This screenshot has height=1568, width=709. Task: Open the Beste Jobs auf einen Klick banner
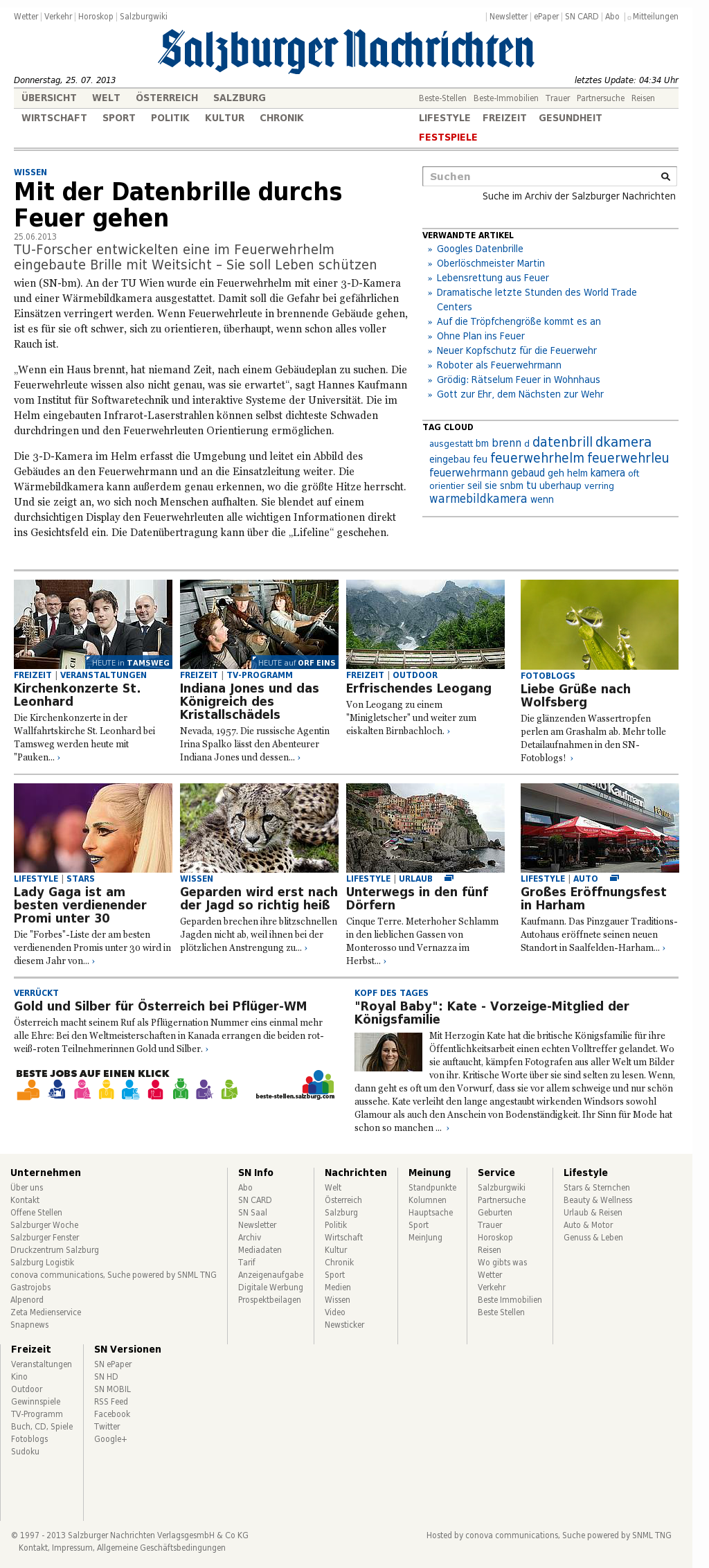174,1084
